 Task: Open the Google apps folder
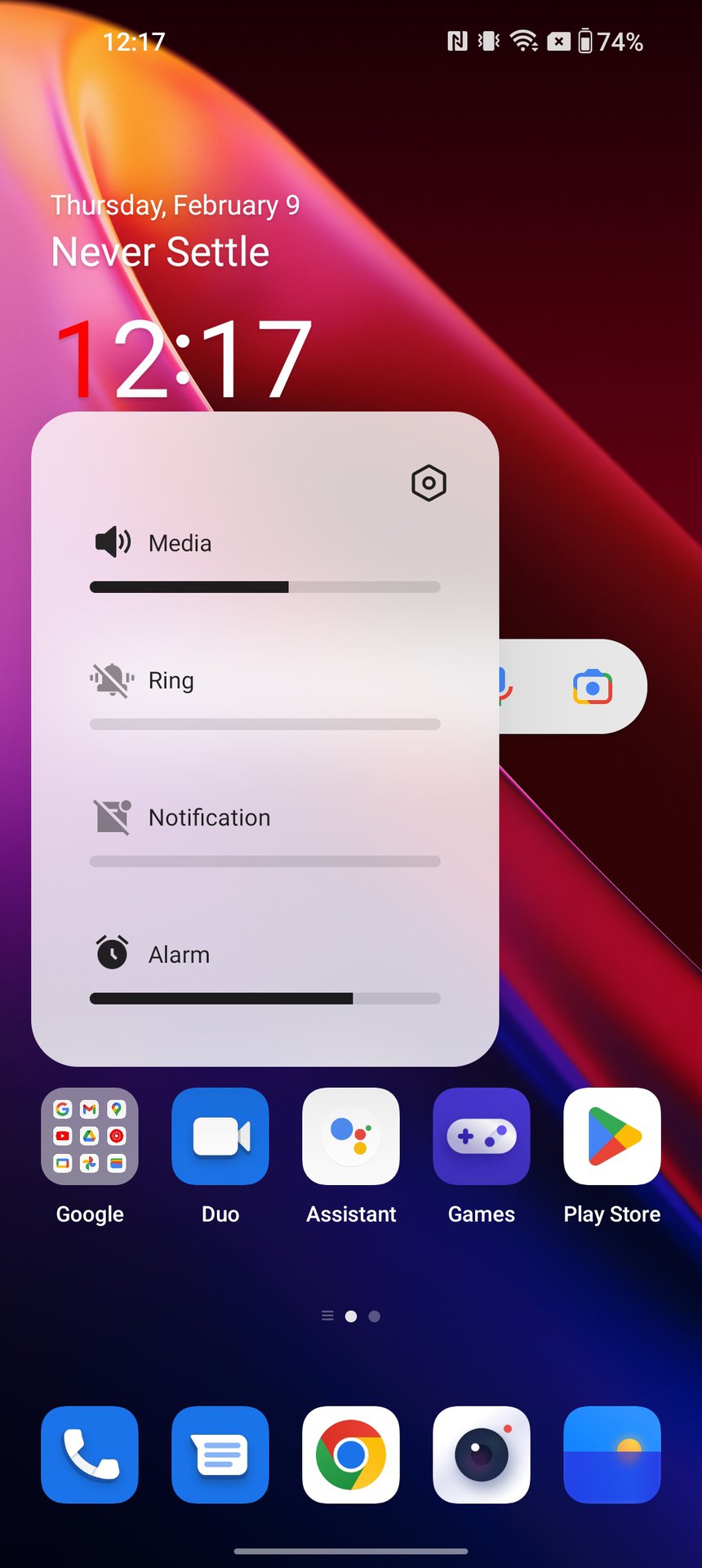click(x=90, y=1136)
